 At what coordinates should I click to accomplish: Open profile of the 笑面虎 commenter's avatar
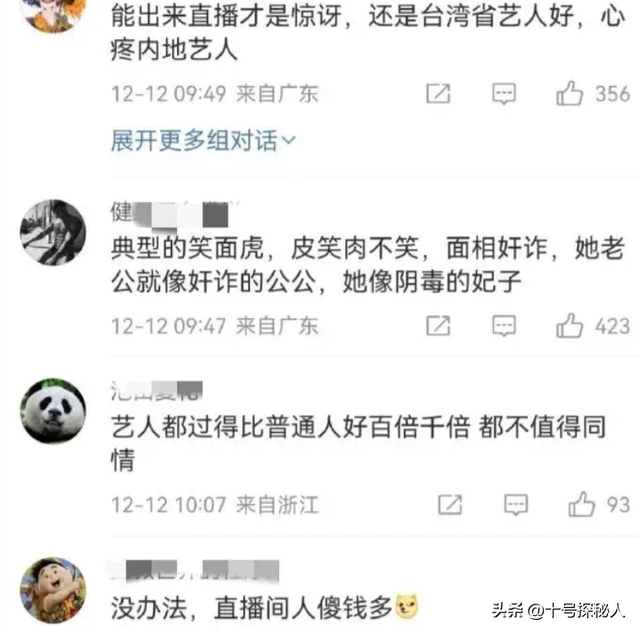[53, 232]
